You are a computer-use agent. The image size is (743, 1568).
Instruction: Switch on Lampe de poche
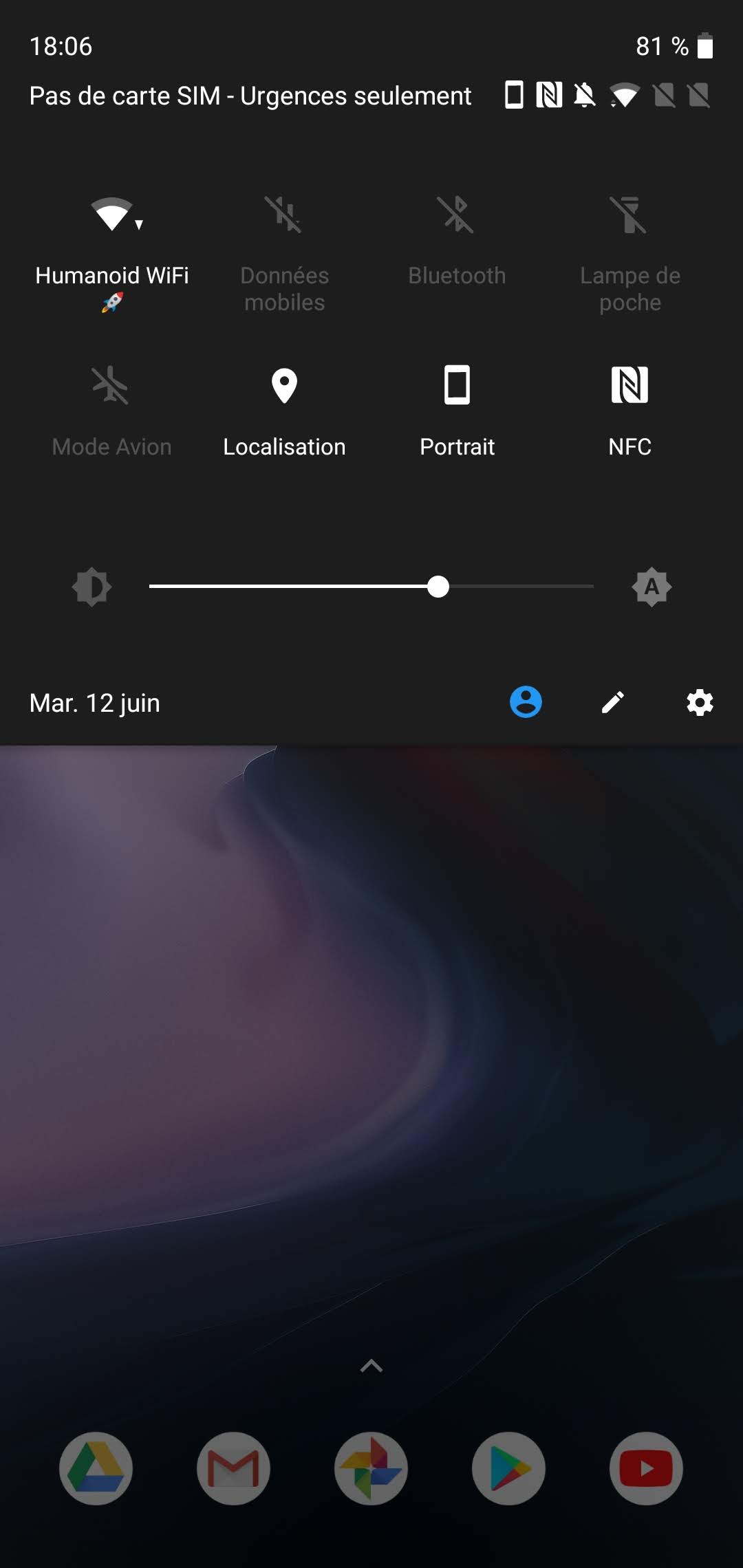(629, 215)
